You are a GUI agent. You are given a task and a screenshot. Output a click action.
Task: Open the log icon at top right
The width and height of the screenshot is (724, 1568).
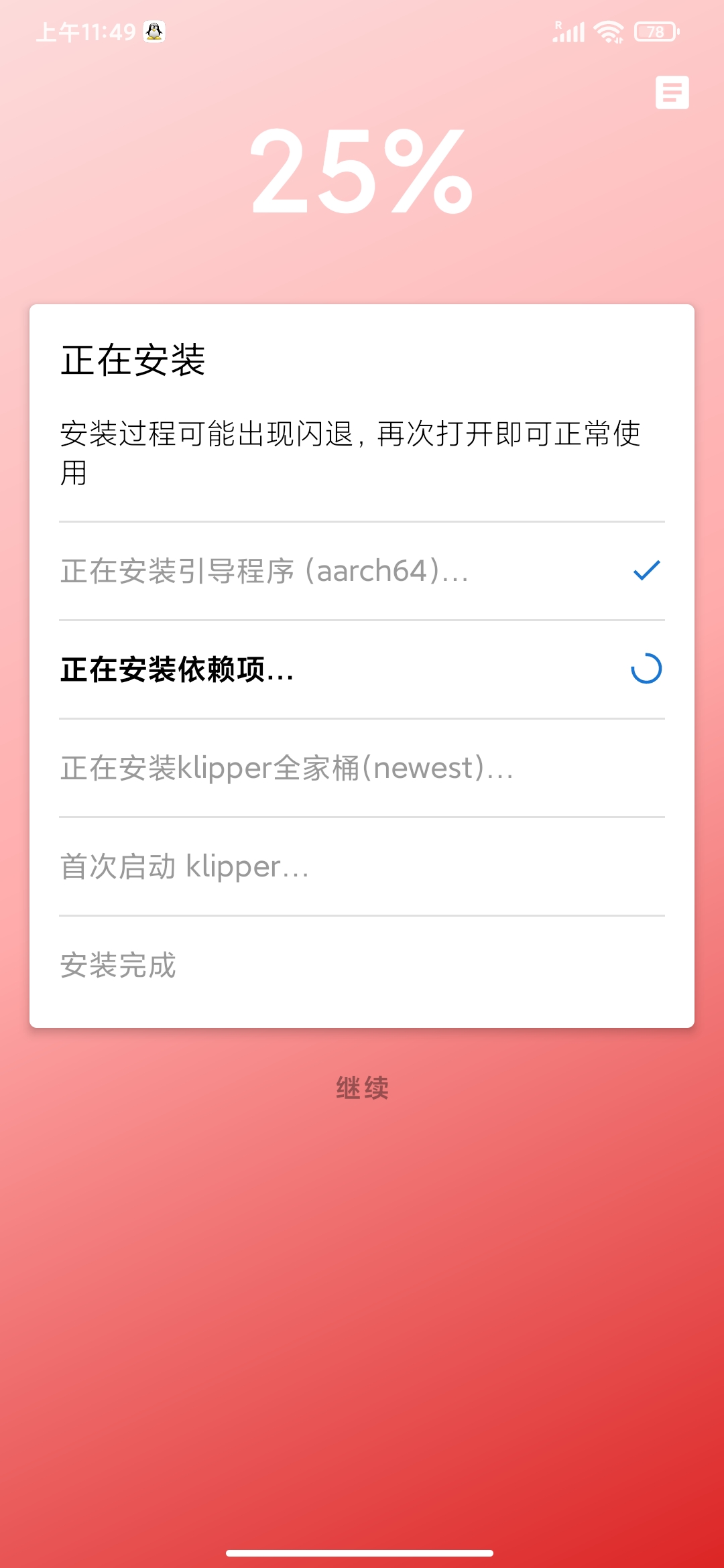tap(672, 92)
